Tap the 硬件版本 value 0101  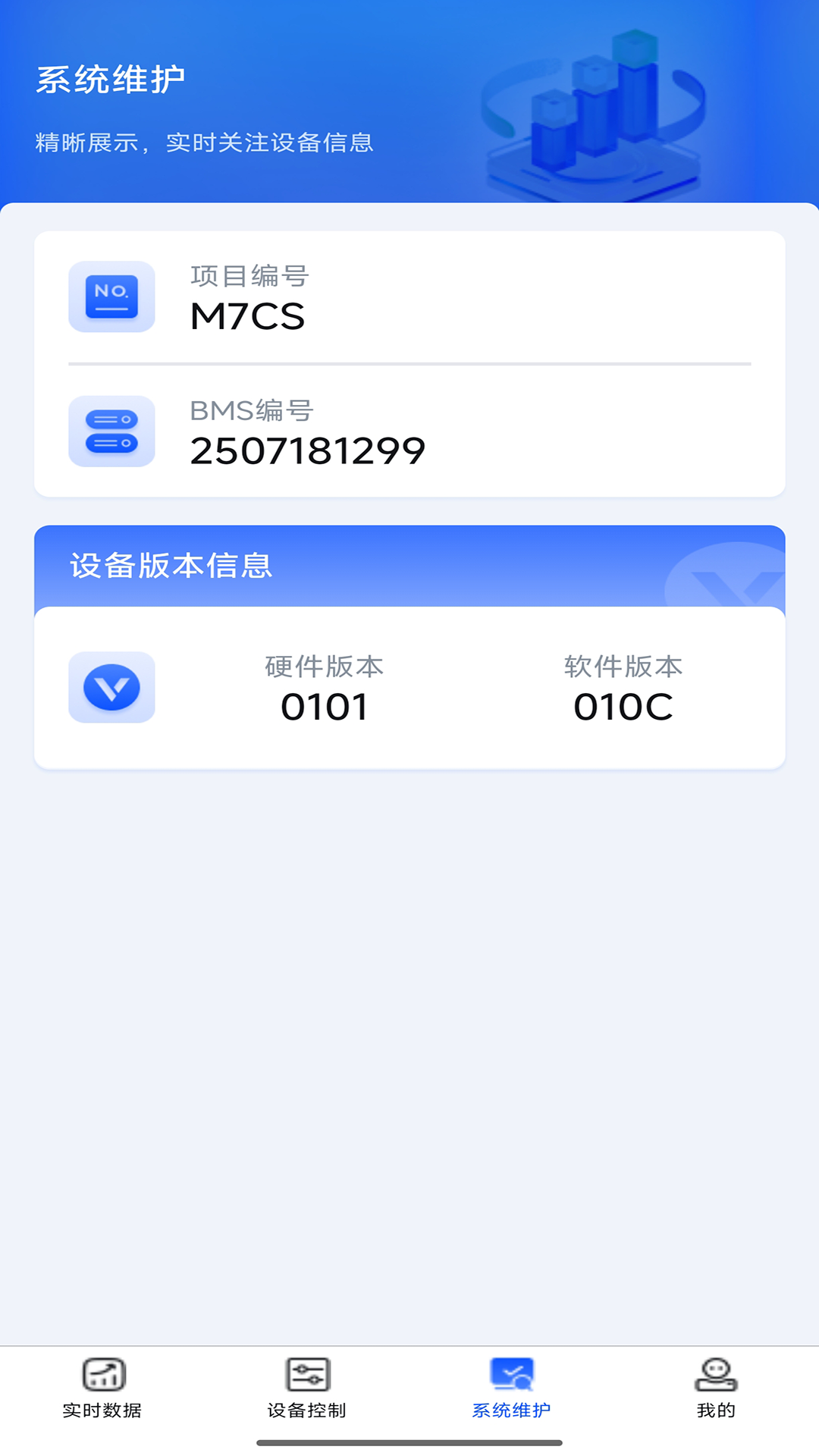tap(324, 707)
